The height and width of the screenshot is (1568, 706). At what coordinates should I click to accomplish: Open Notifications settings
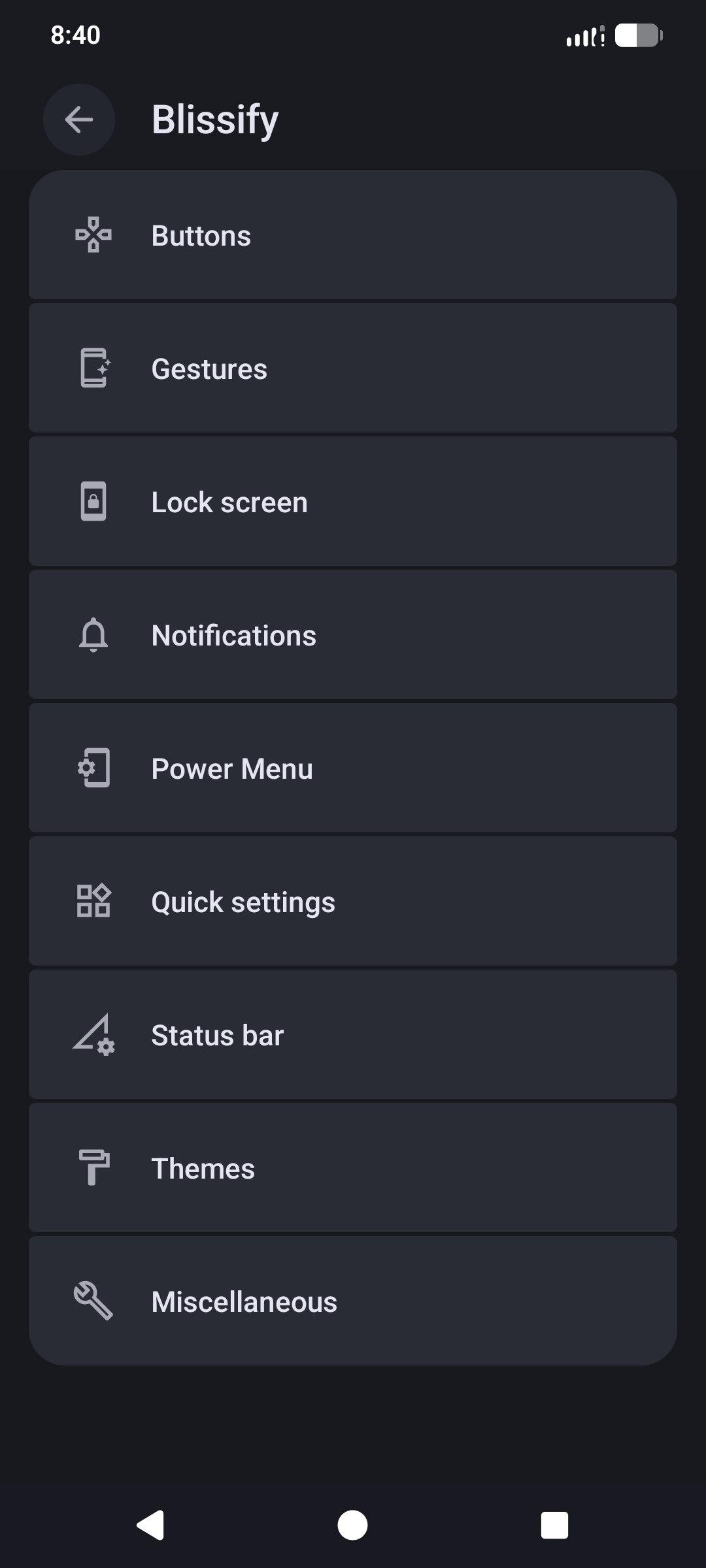[x=353, y=635]
